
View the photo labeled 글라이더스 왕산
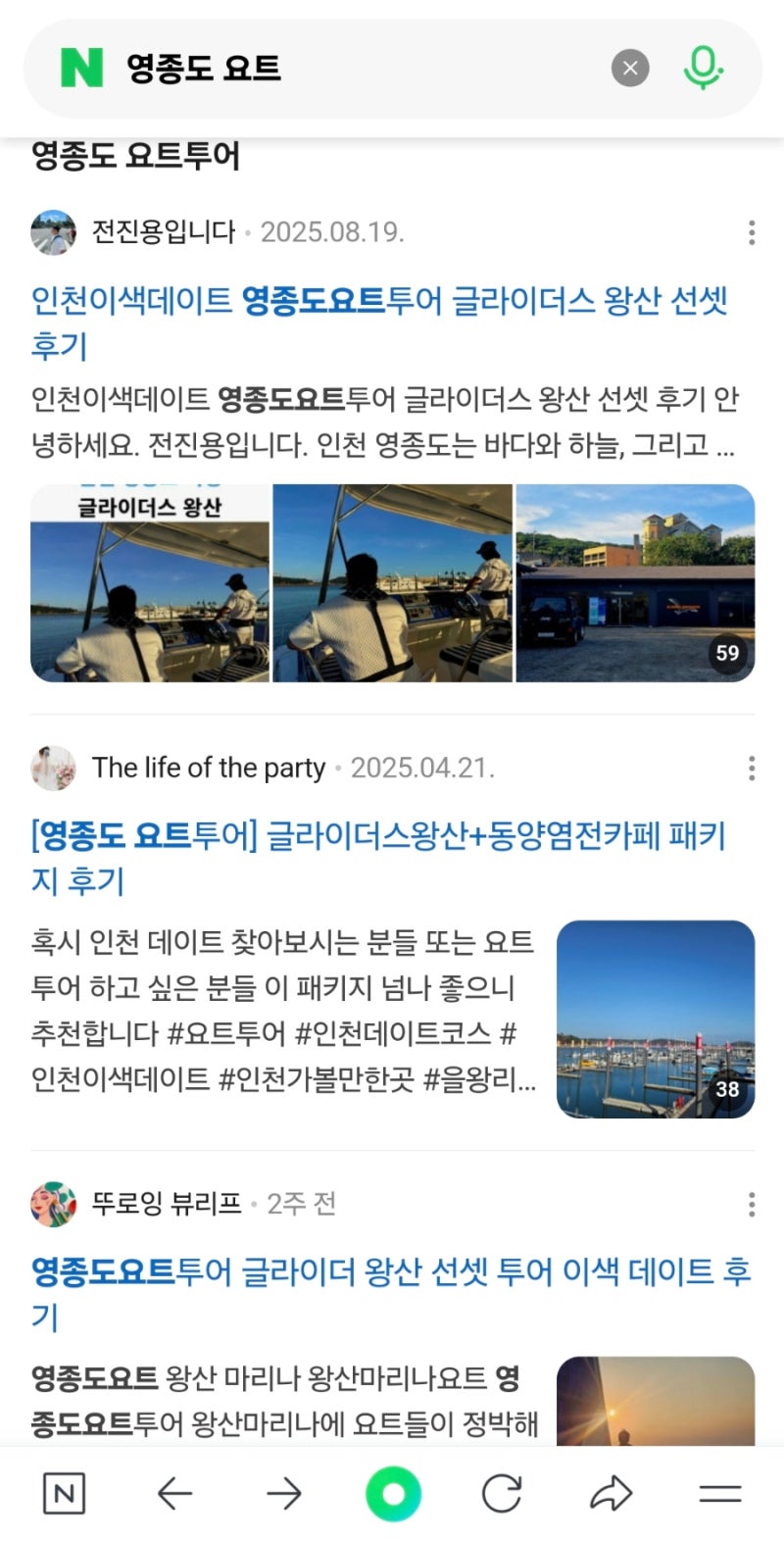[x=150, y=583]
